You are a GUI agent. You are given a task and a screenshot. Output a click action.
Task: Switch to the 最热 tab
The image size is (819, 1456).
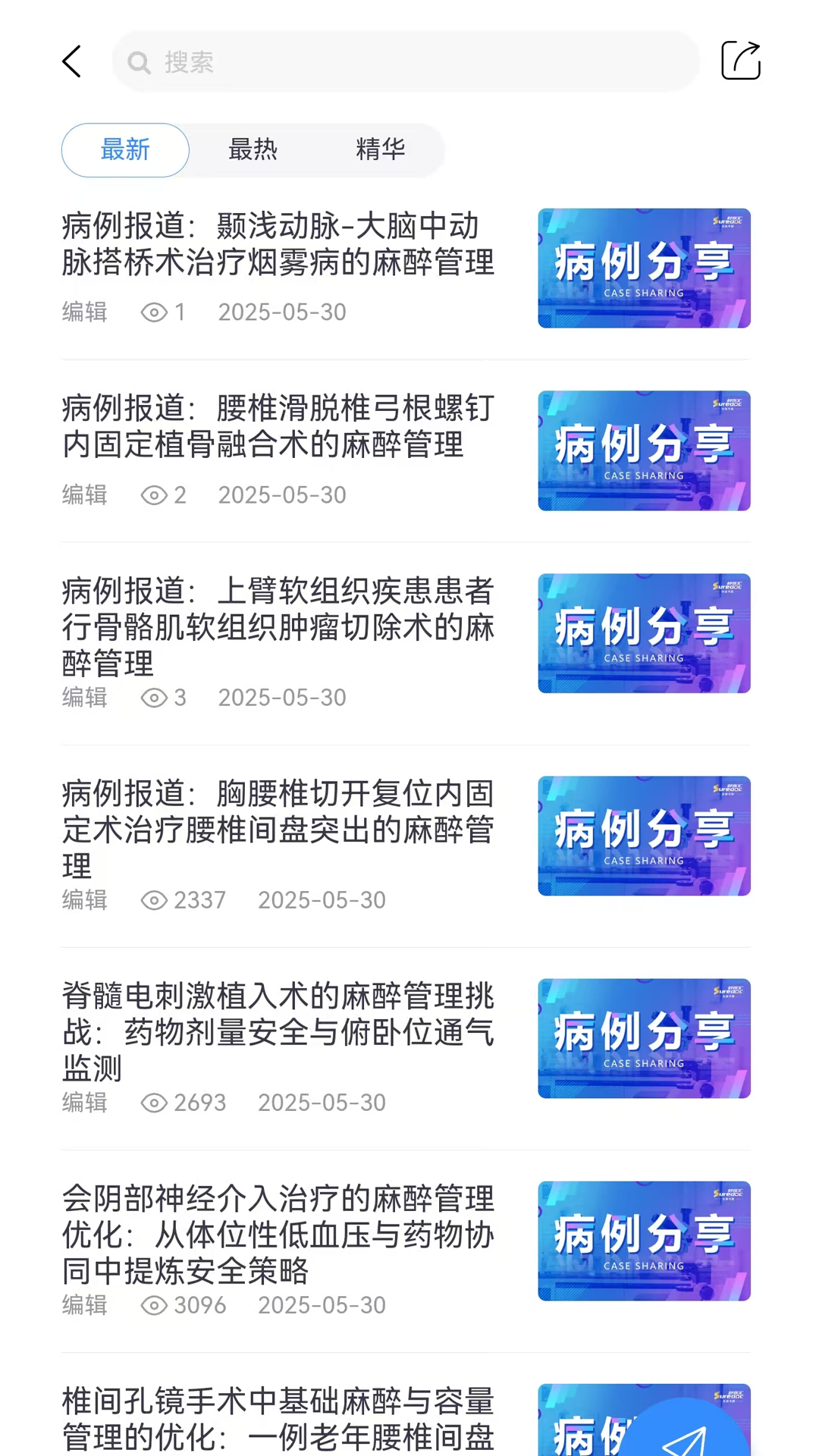(x=253, y=149)
